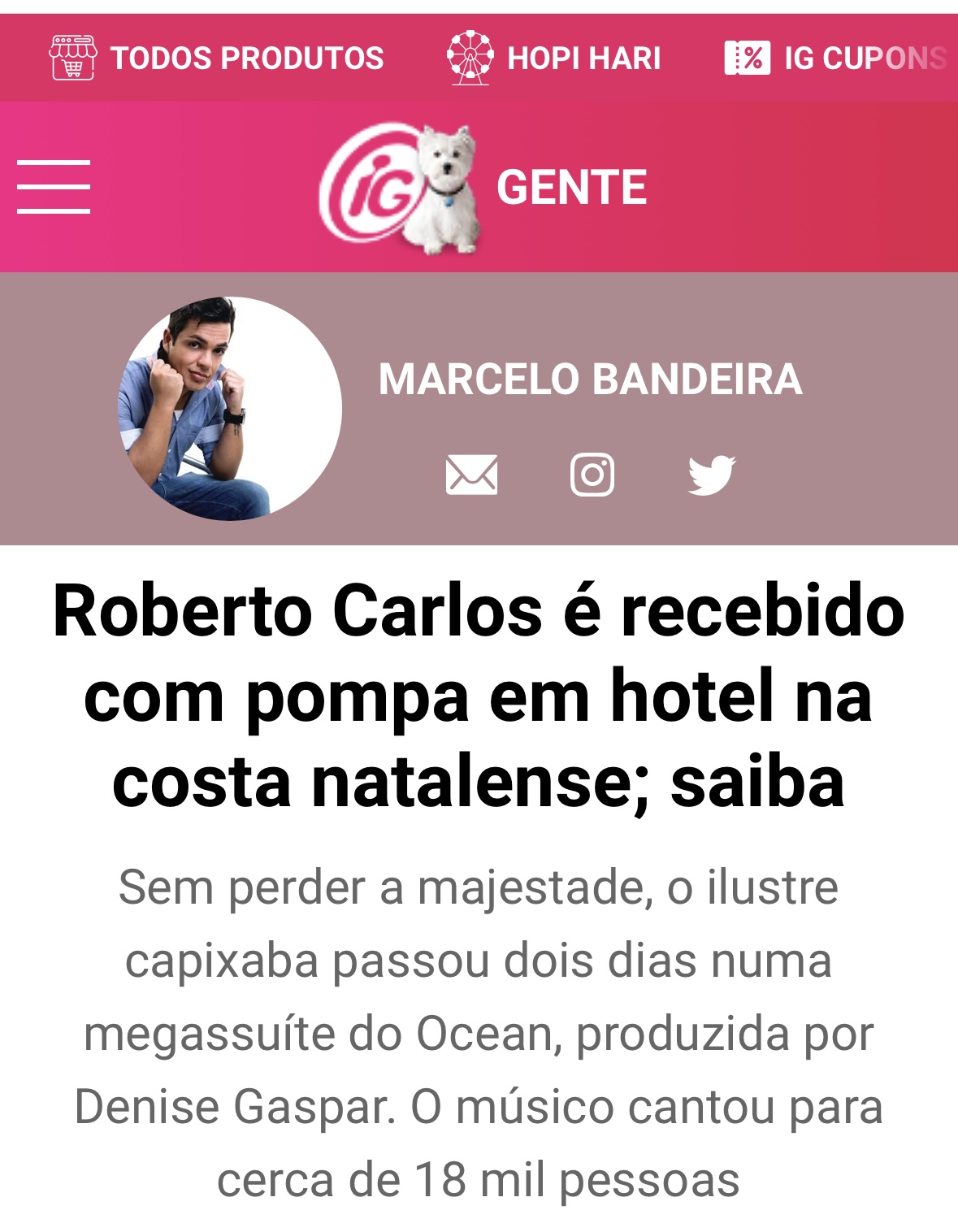Open Marcelo Bandeira's Instagram profile
The image size is (958, 1232).
pyautogui.click(x=592, y=475)
